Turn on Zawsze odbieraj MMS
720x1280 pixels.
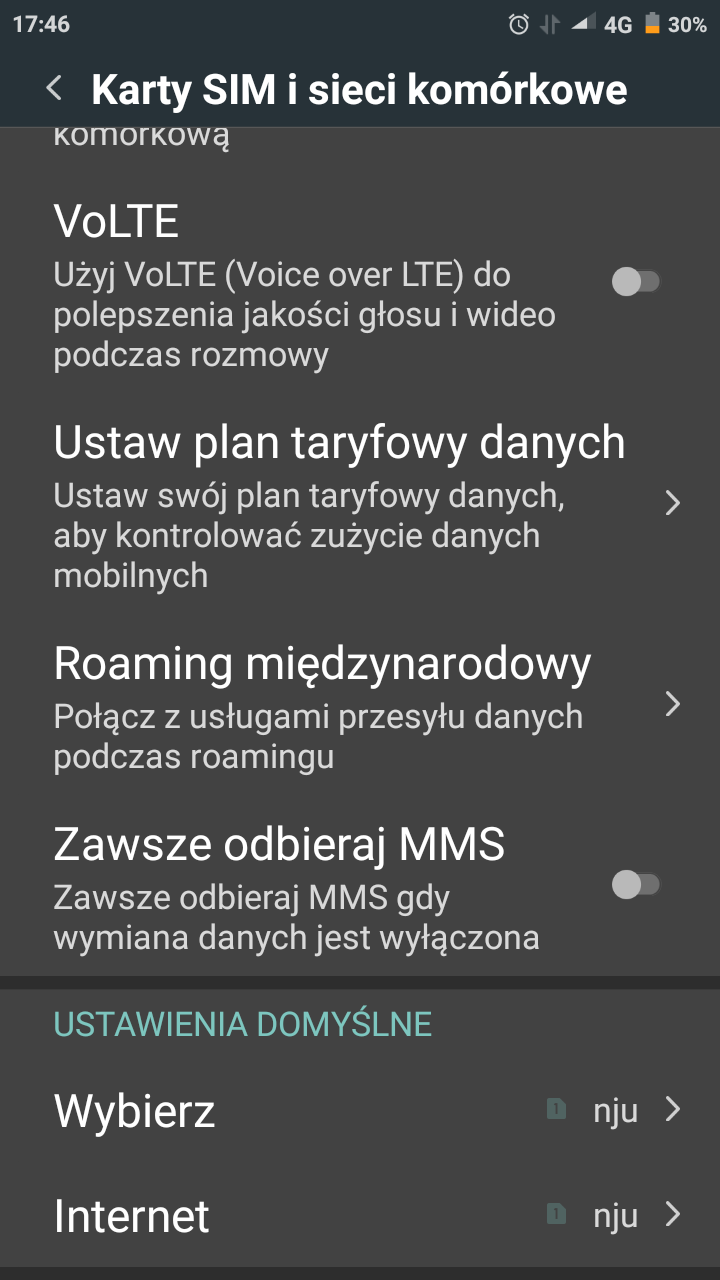tap(636, 884)
